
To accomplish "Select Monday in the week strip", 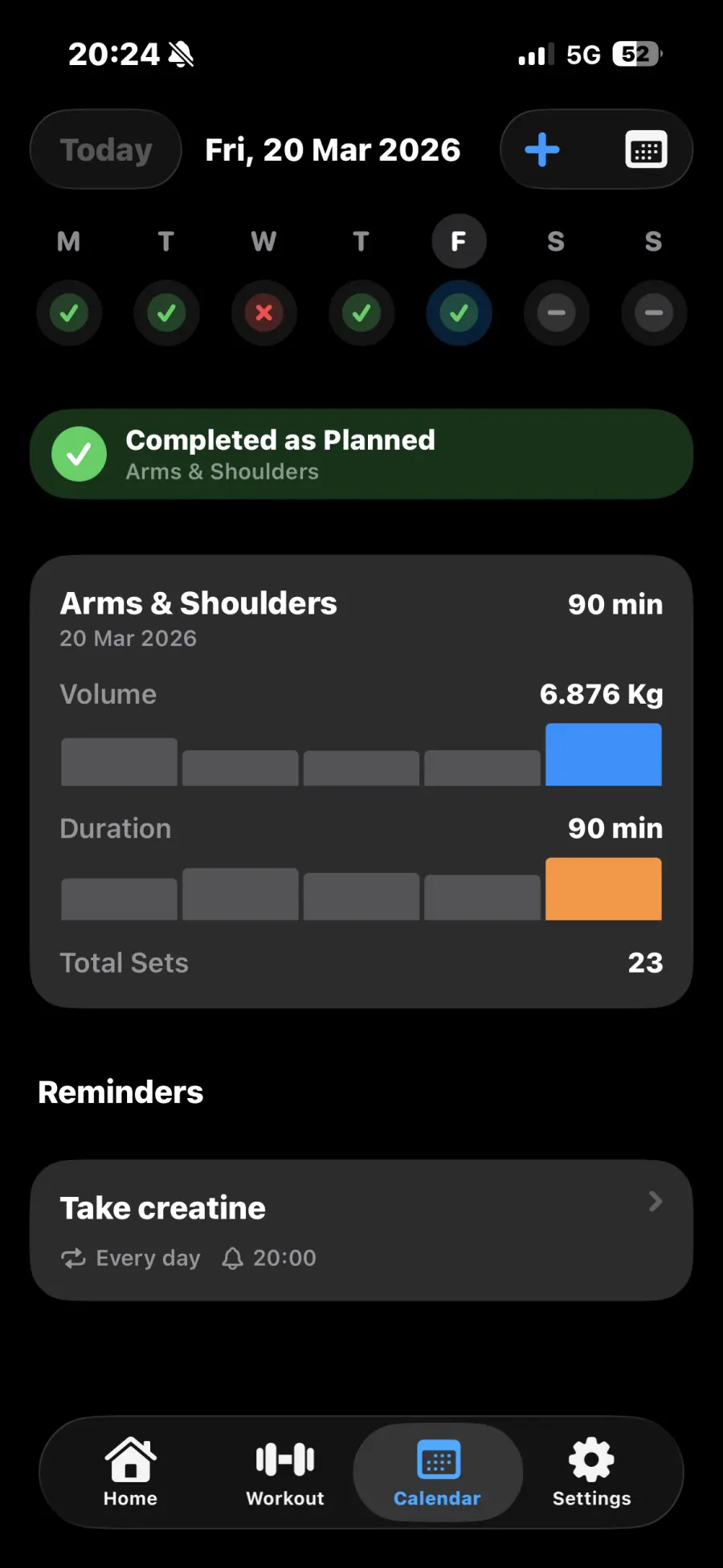I will tap(69, 312).
